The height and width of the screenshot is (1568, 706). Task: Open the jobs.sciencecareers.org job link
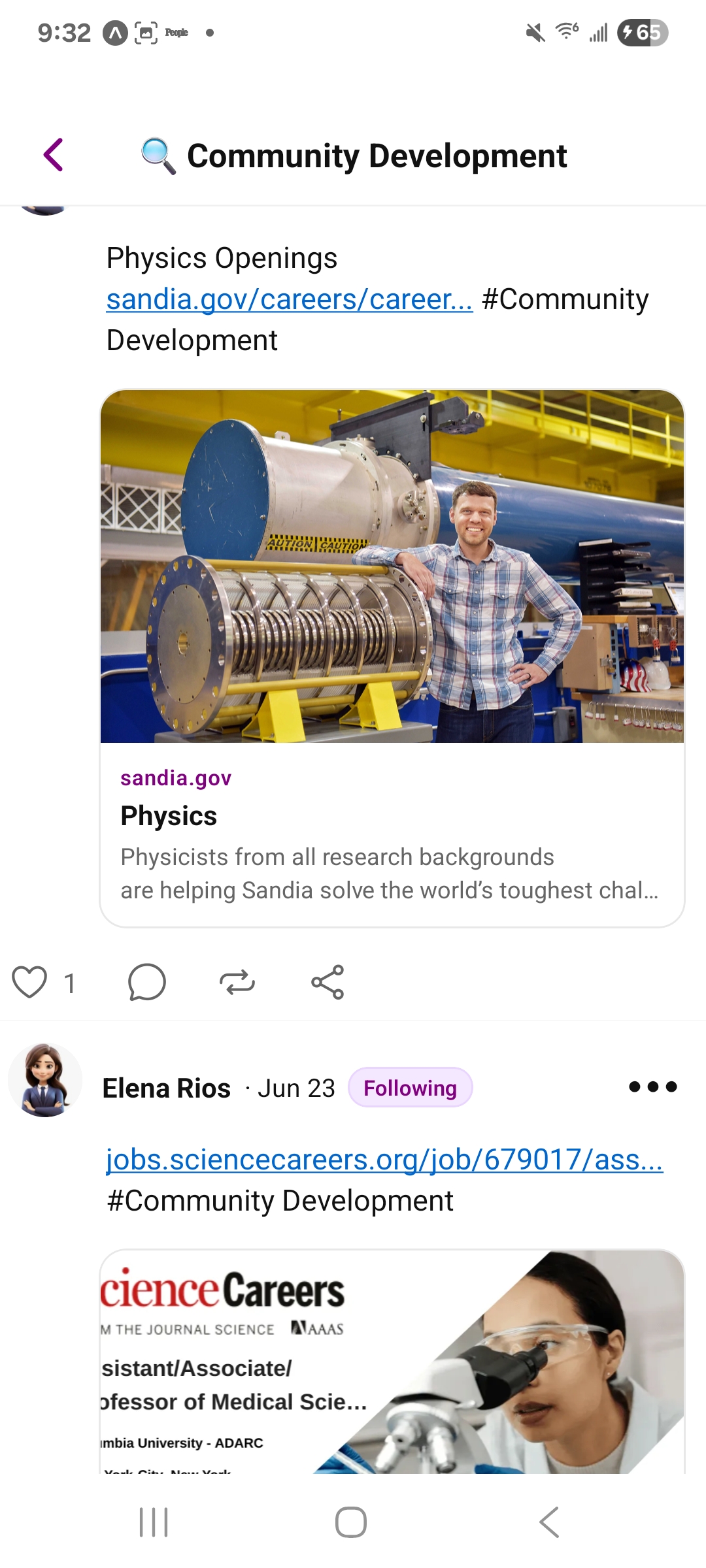click(x=384, y=1160)
